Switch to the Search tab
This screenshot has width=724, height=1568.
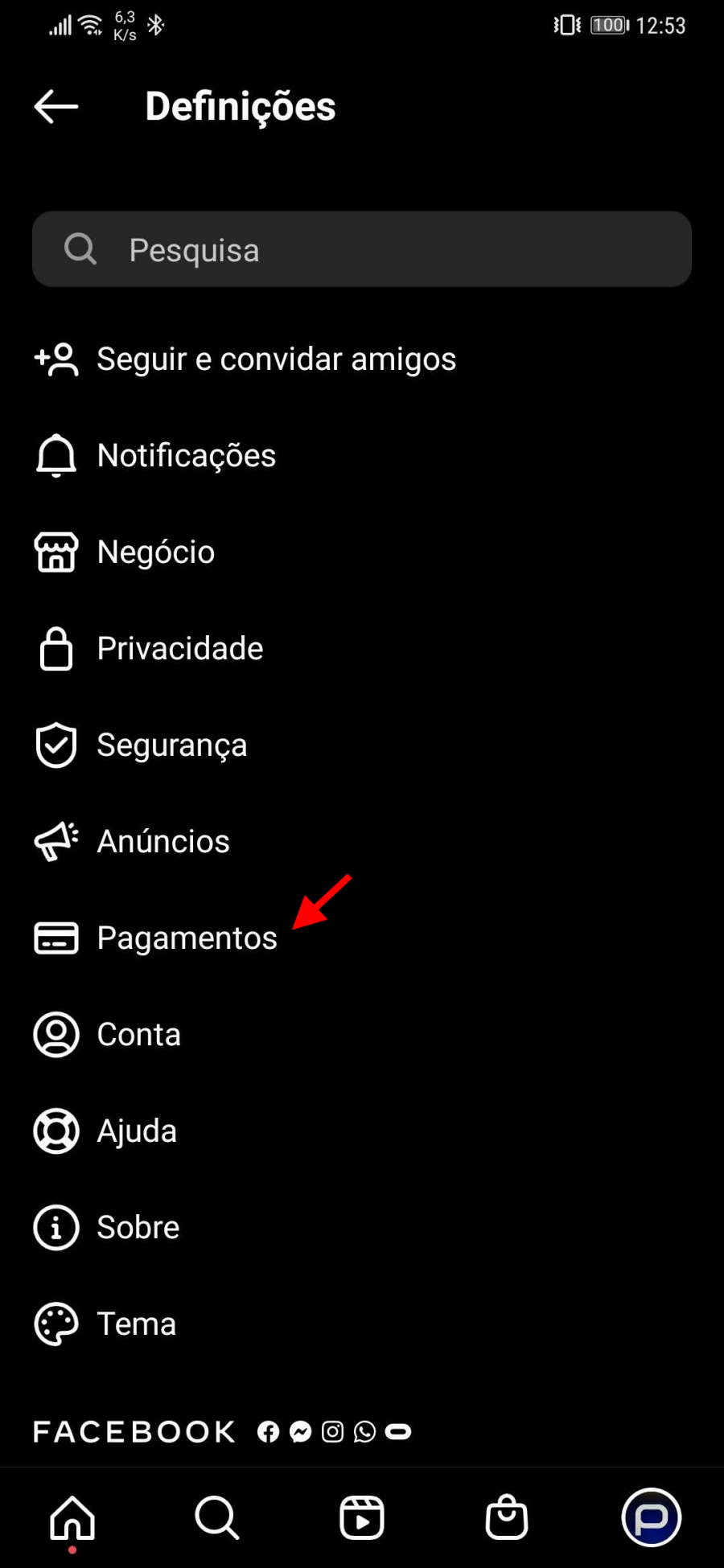coord(217,1518)
